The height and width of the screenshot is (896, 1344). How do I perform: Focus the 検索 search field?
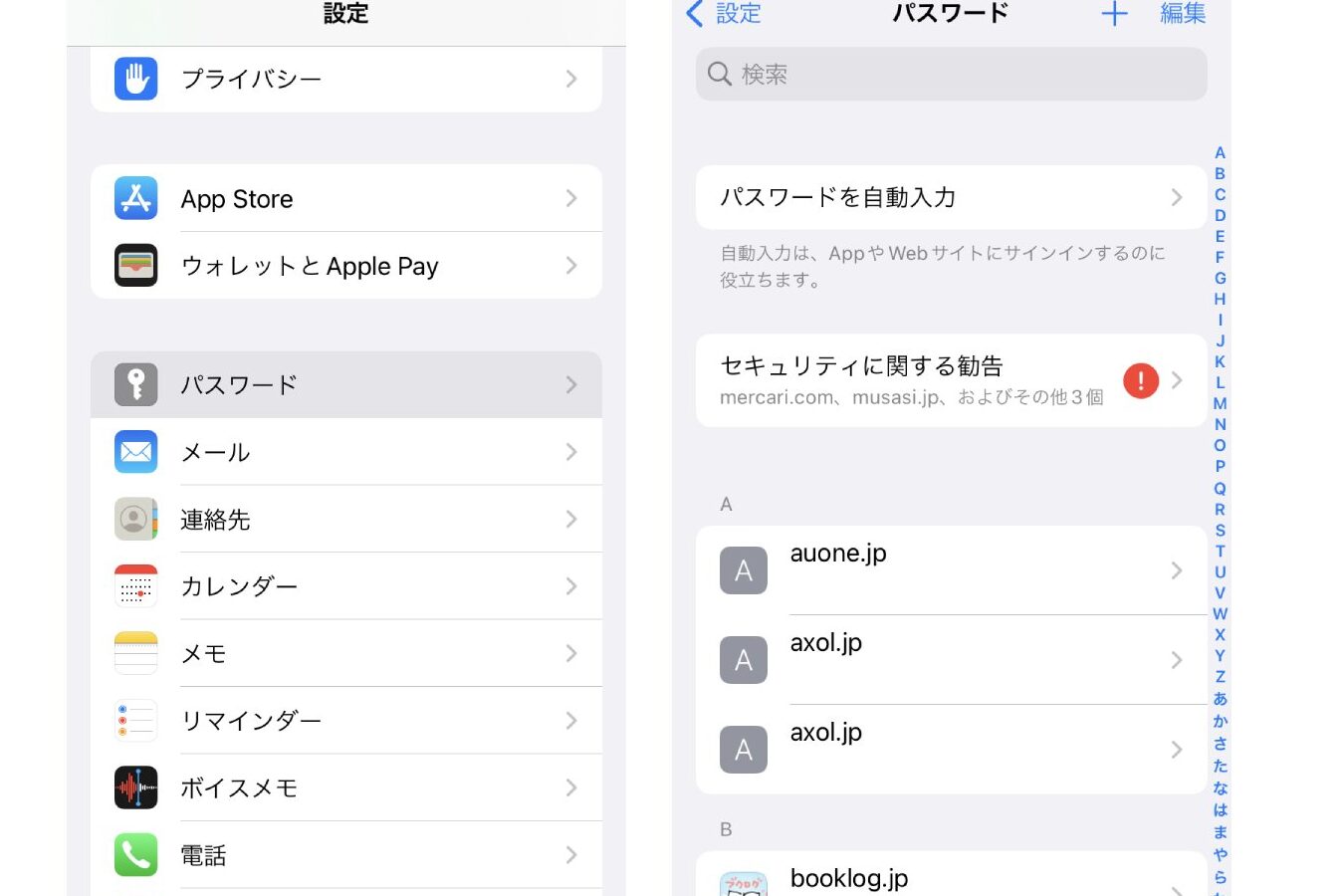pyautogui.click(x=951, y=75)
